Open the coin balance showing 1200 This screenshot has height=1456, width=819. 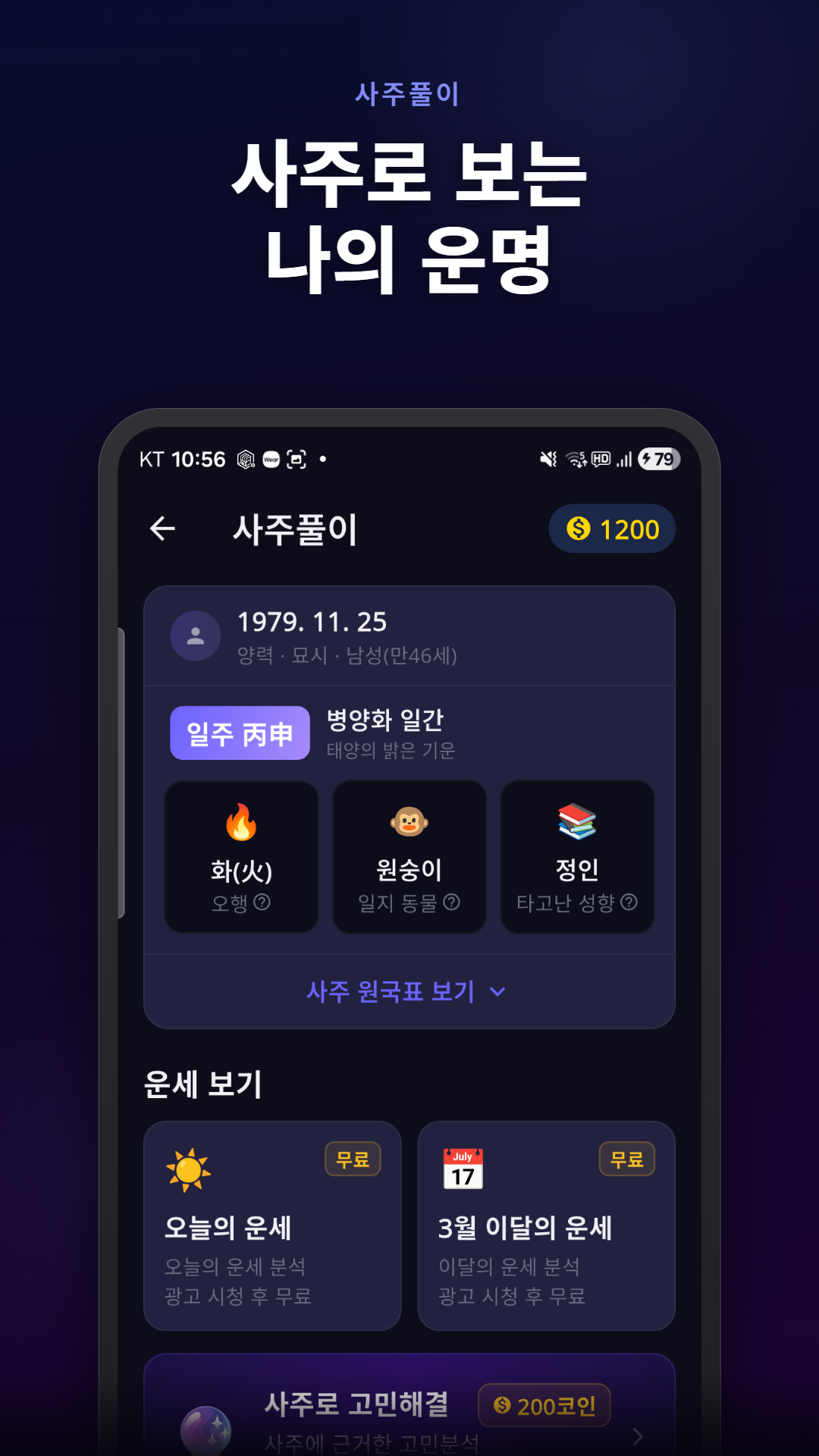point(611,529)
